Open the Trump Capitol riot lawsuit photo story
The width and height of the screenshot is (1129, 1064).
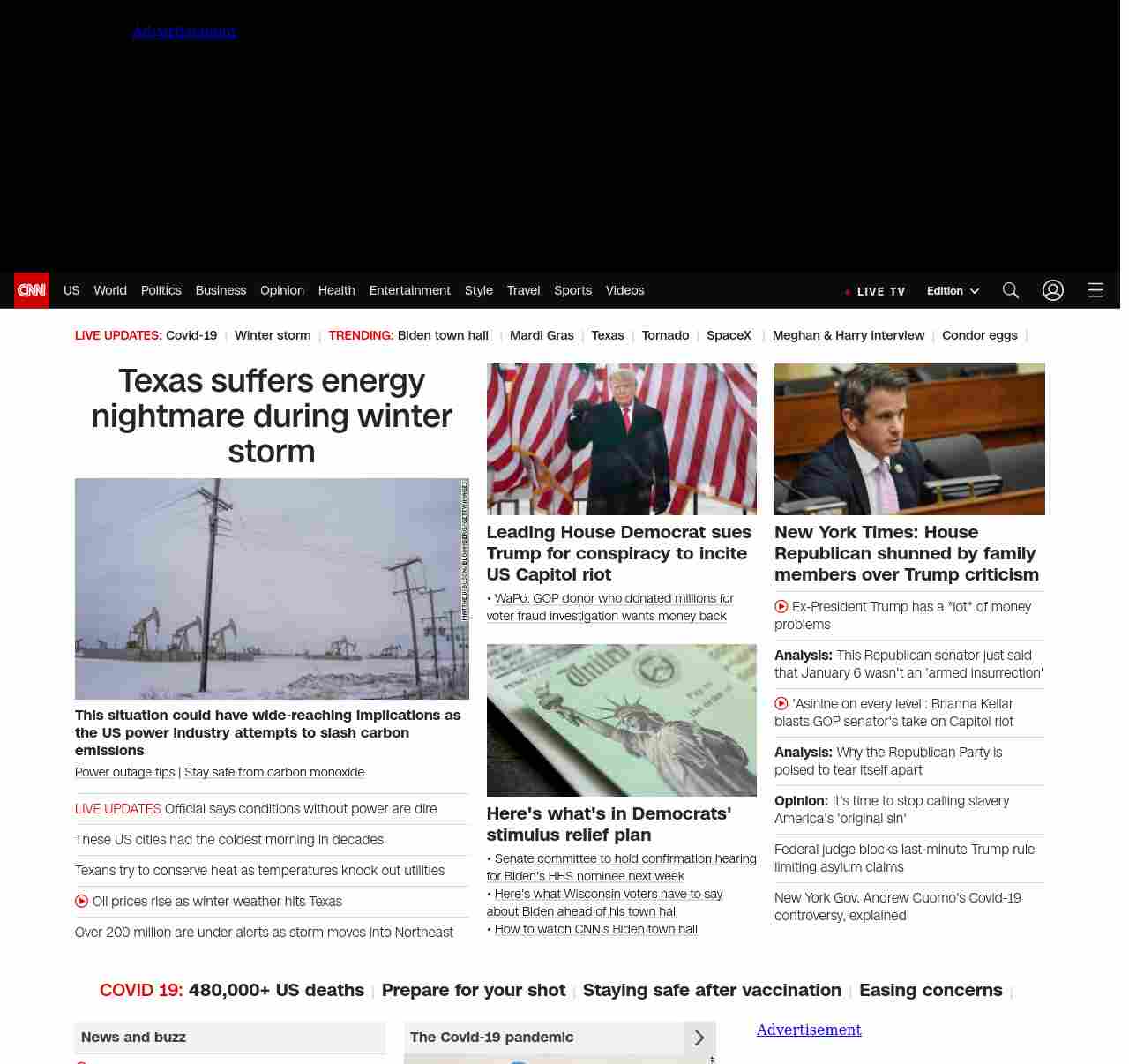621,439
